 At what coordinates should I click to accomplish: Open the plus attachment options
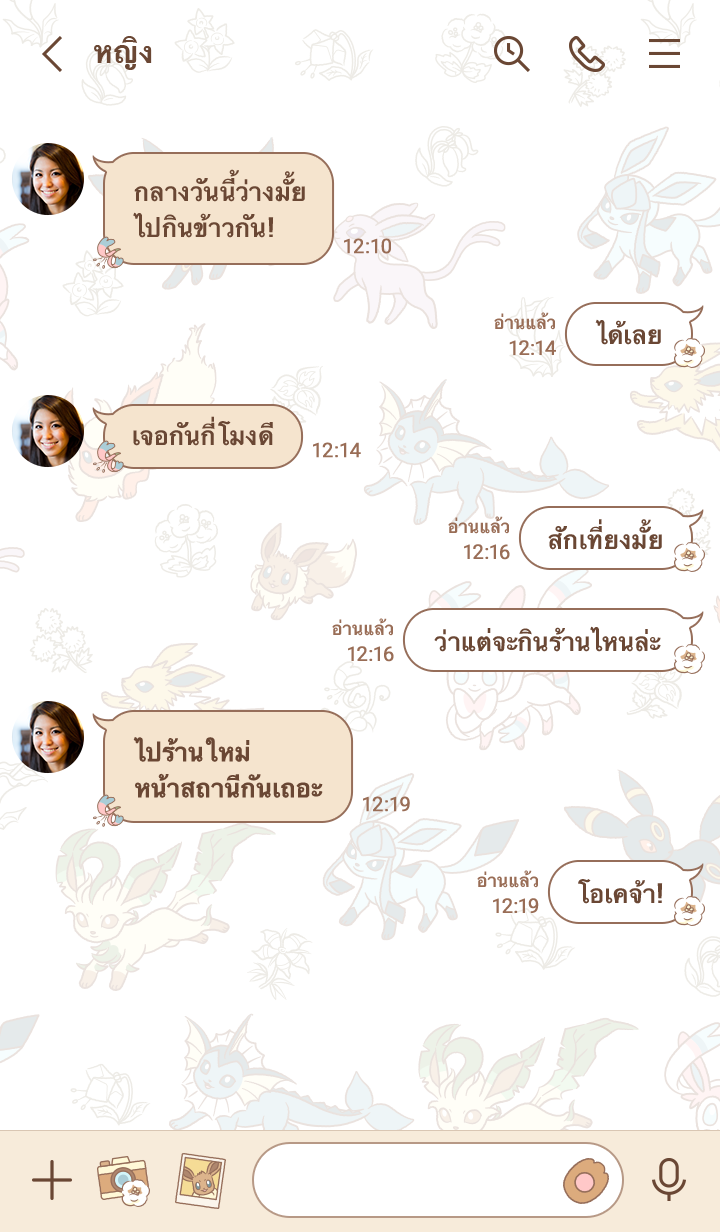[52, 1181]
